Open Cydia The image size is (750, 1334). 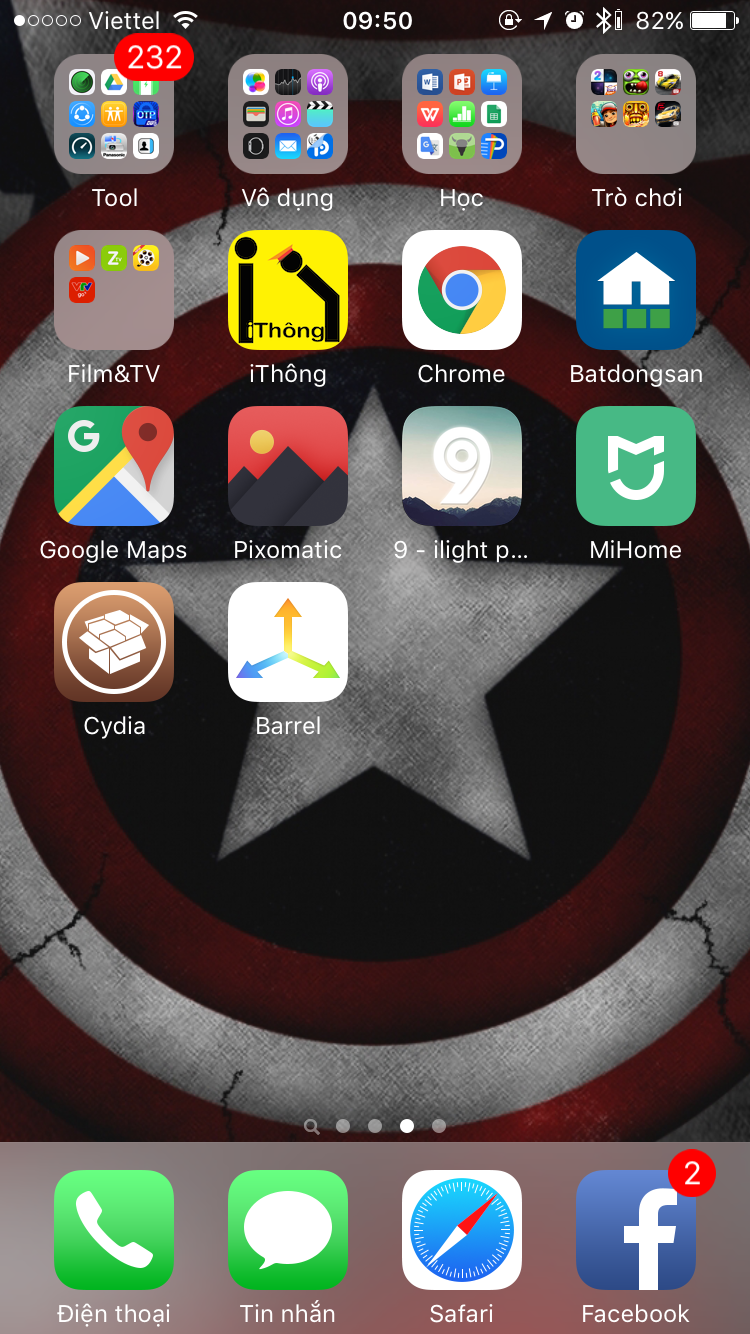(x=114, y=642)
